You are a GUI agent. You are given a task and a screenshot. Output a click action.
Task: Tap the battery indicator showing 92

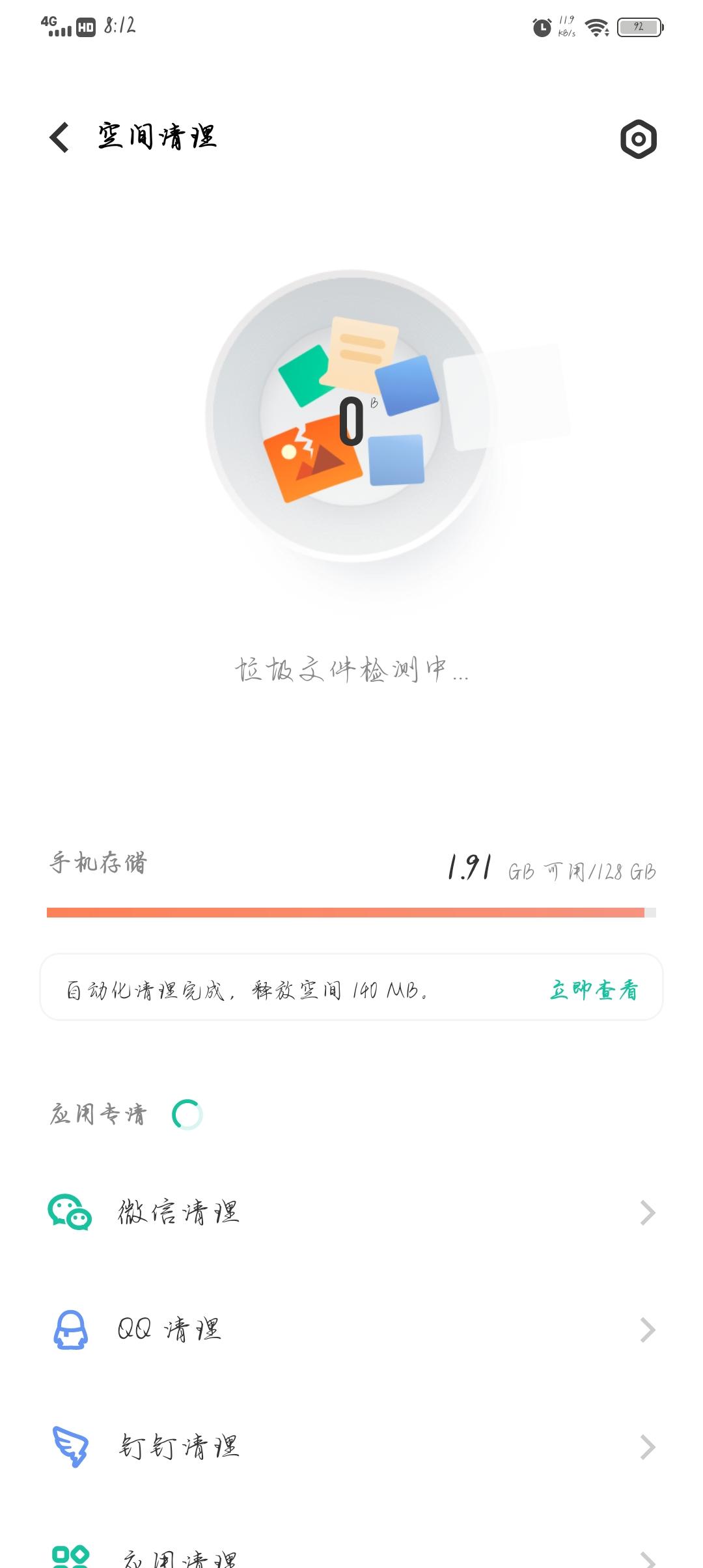[x=637, y=26]
